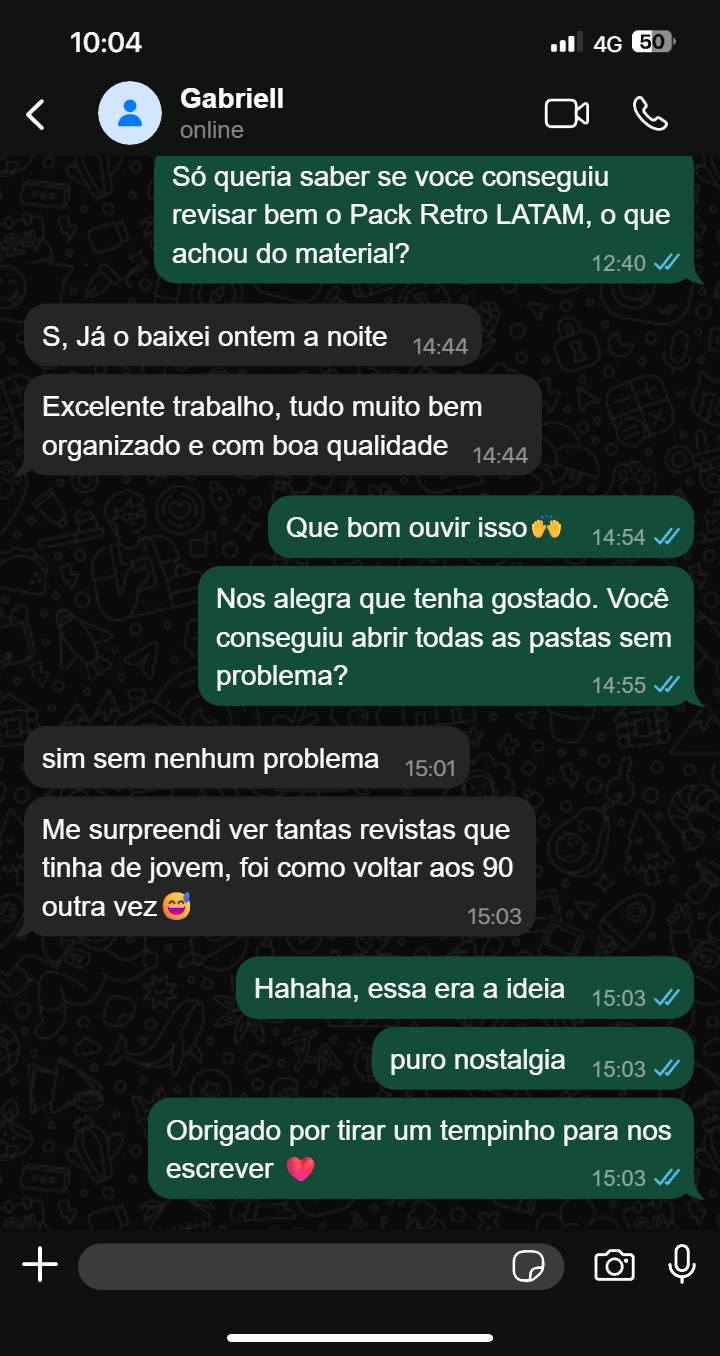Screen dimensions: 720x1356
Task: Tap the blue double-check marks on the 15:03 message
Action: tap(660, 1178)
